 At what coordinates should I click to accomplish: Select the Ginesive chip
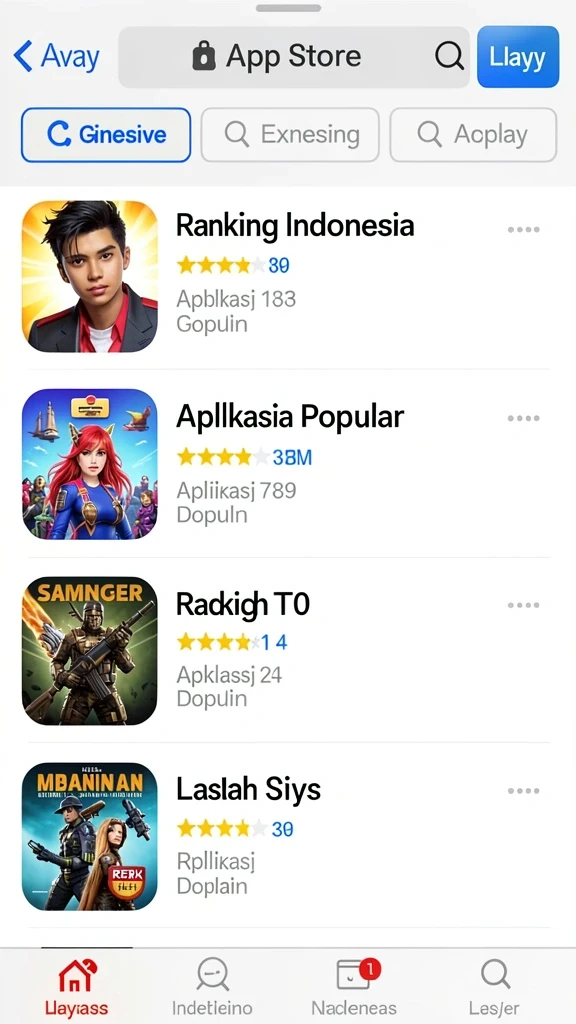tap(106, 135)
